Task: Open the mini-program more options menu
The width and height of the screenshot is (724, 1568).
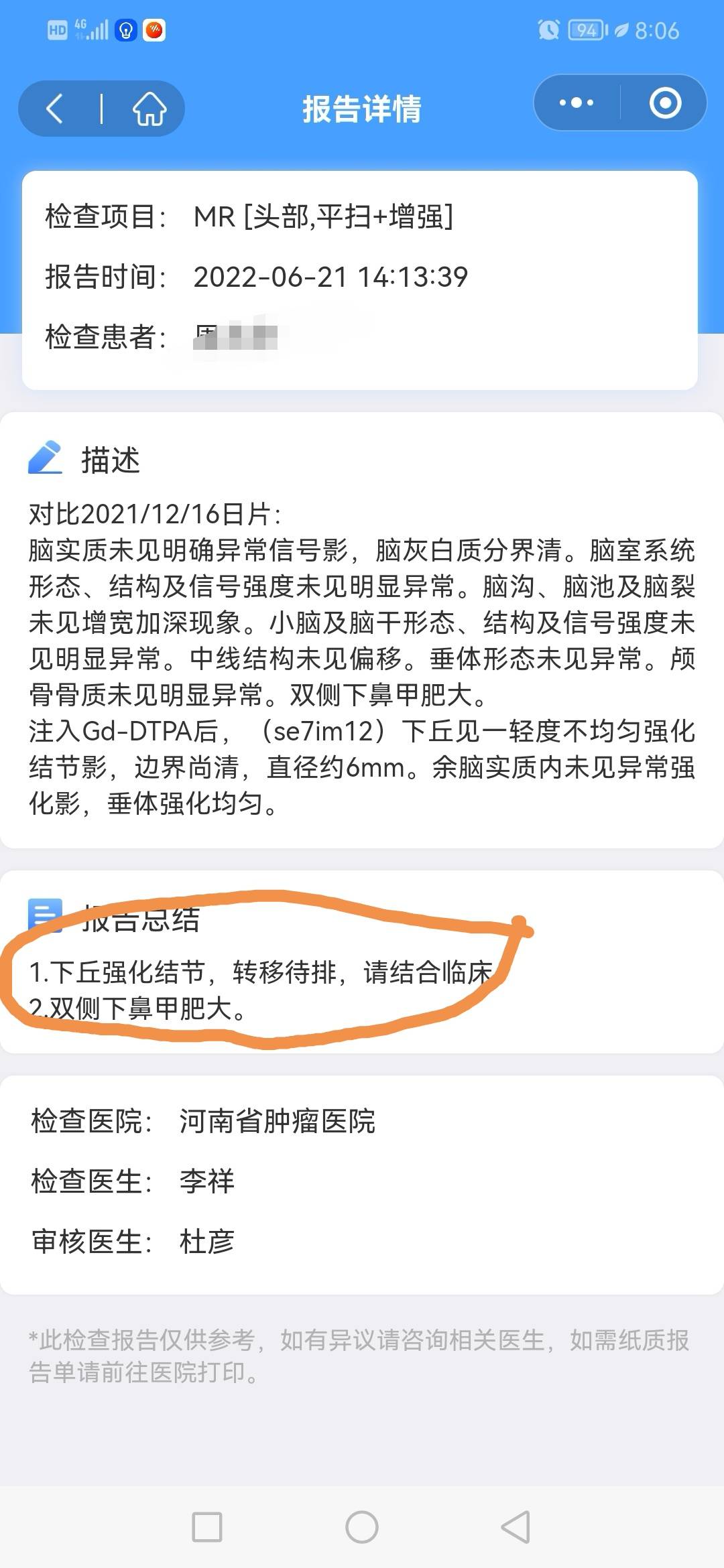Action: 575,103
